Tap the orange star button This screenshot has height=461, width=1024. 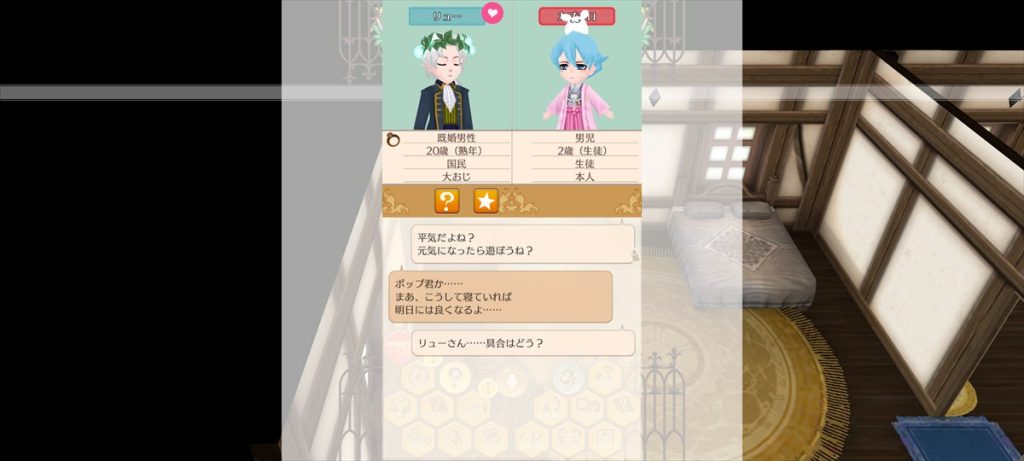pos(485,201)
